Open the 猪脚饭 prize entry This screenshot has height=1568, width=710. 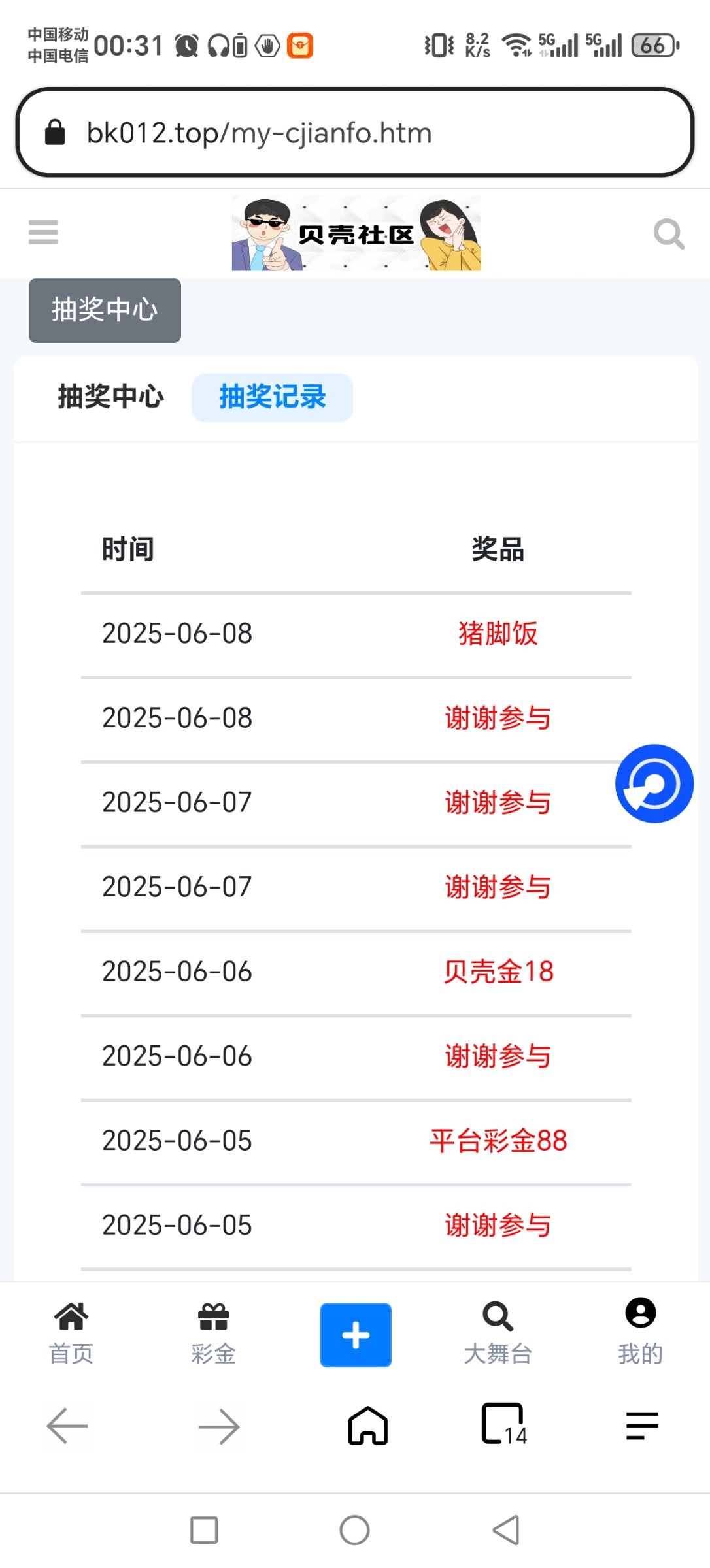[498, 632]
